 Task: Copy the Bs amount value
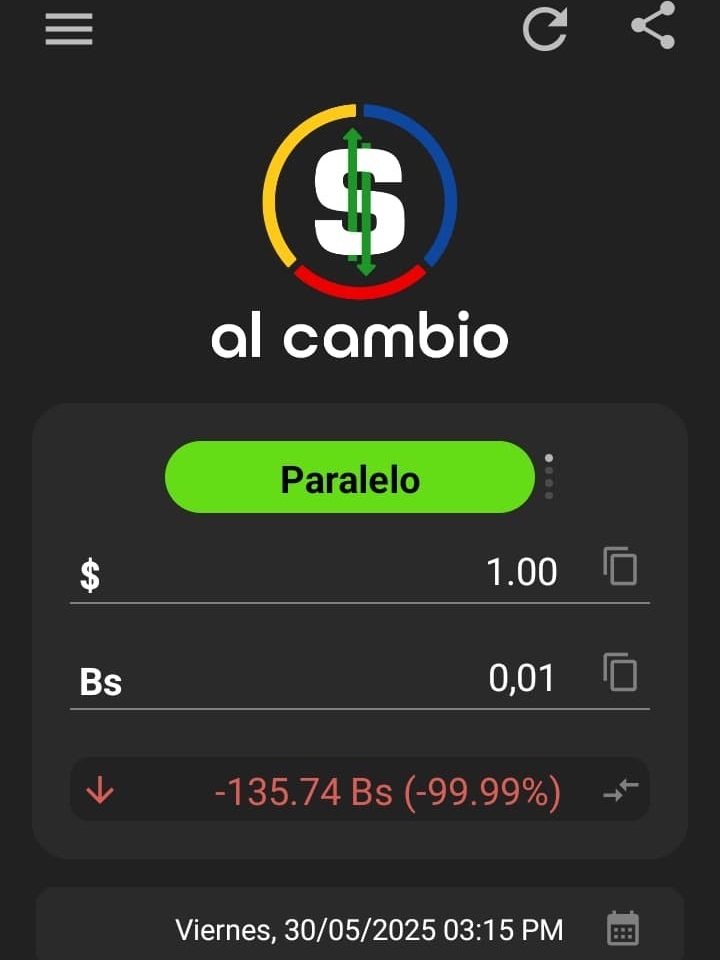click(x=621, y=672)
